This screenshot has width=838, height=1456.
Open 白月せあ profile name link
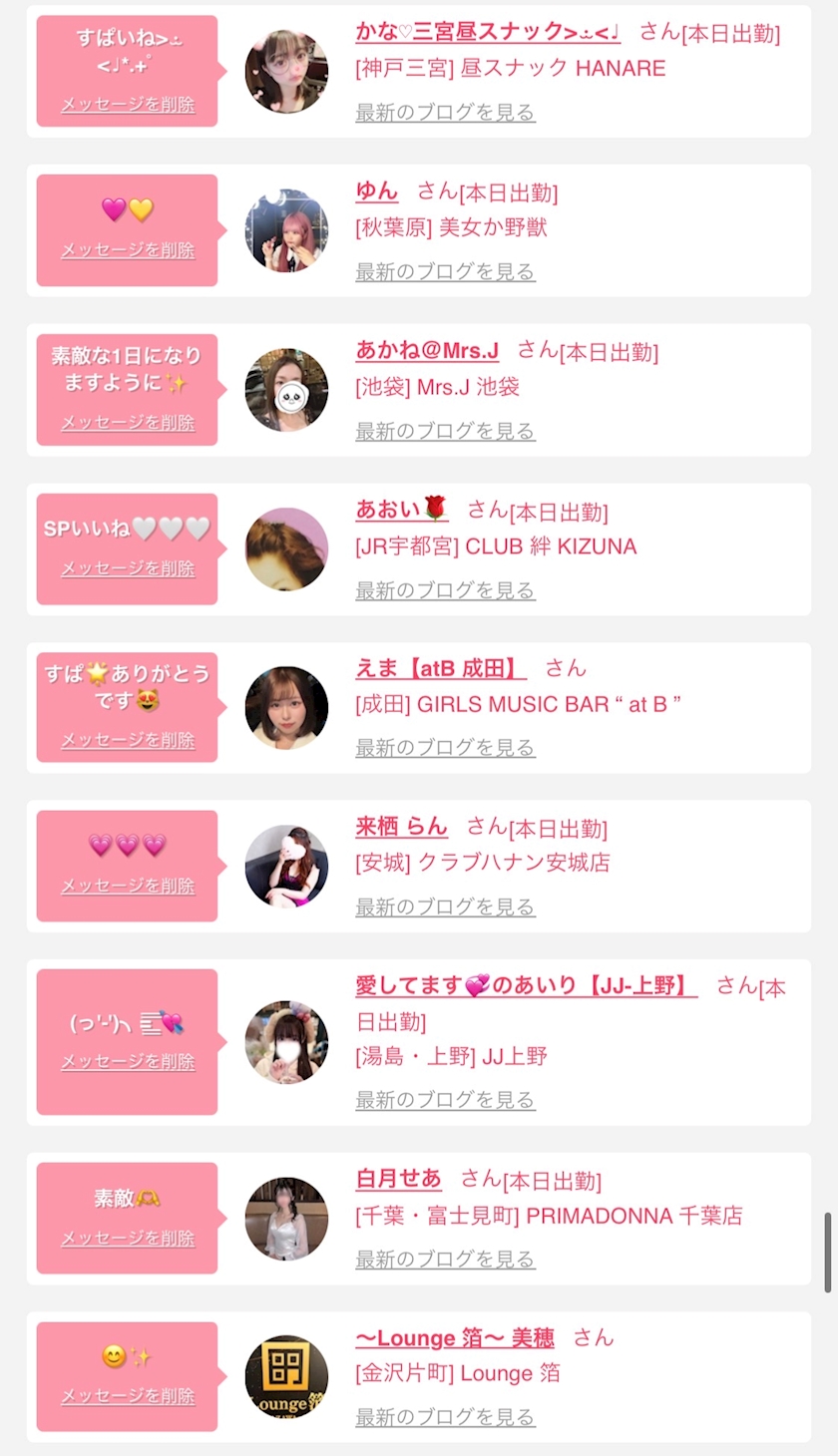tap(399, 1180)
